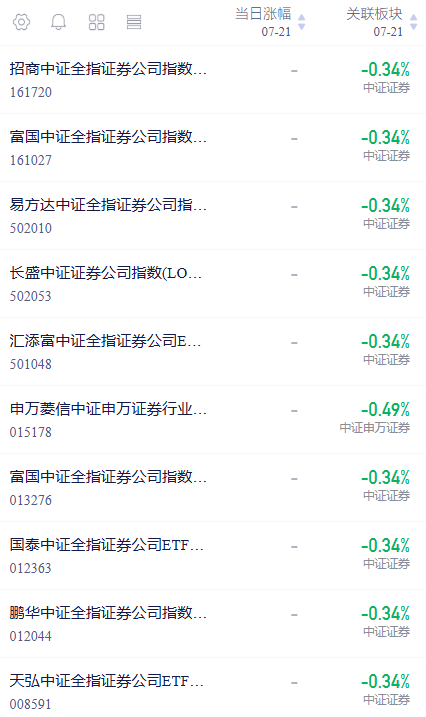Switch to grid view layout

96,22
